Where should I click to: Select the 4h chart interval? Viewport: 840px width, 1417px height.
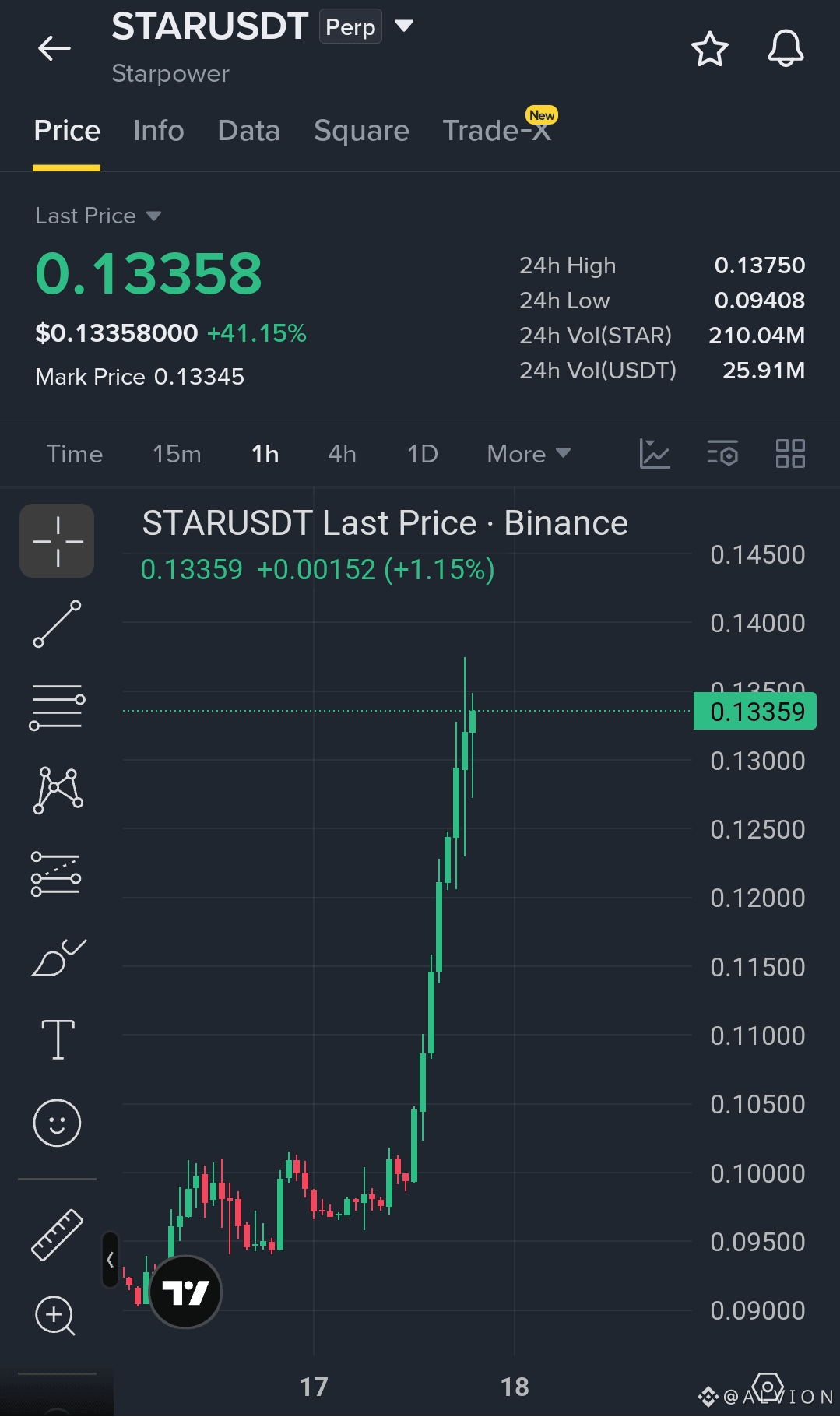pos(342,454)
